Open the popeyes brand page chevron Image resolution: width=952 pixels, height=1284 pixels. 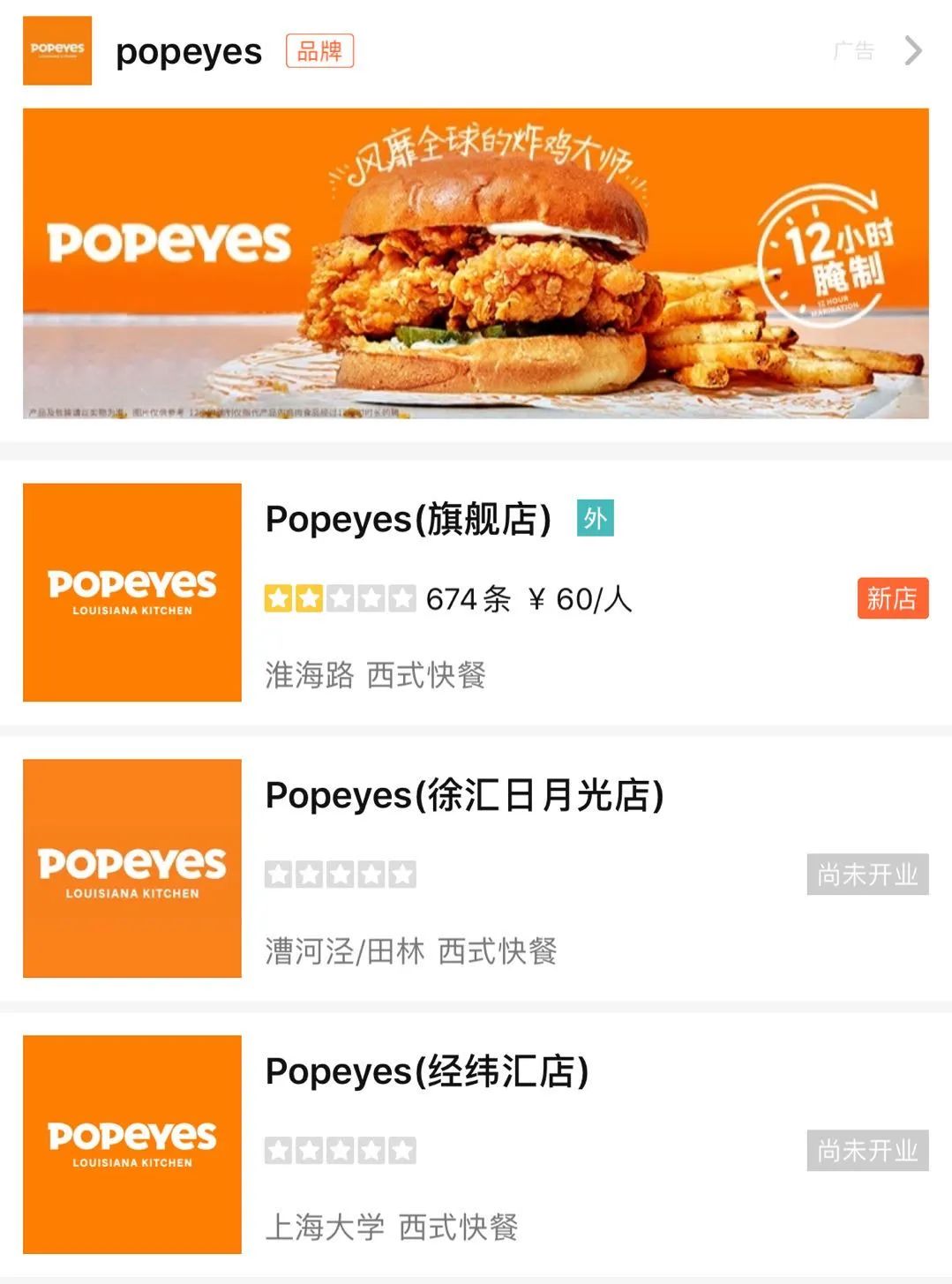click(x=913, y=51)
